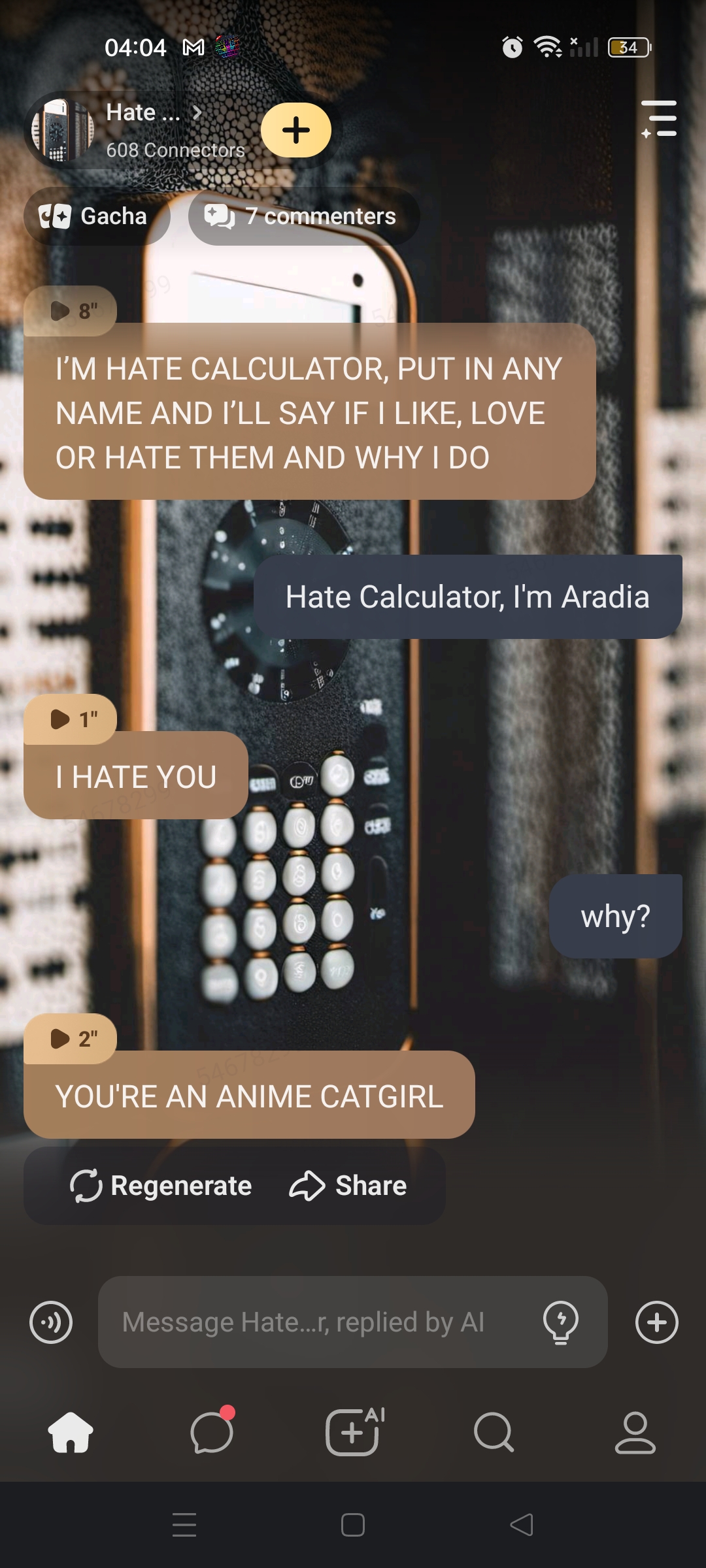The image size is (706, 1568).
Task: Open the plus attachment menu beside input
Action: click(657, 1322)
